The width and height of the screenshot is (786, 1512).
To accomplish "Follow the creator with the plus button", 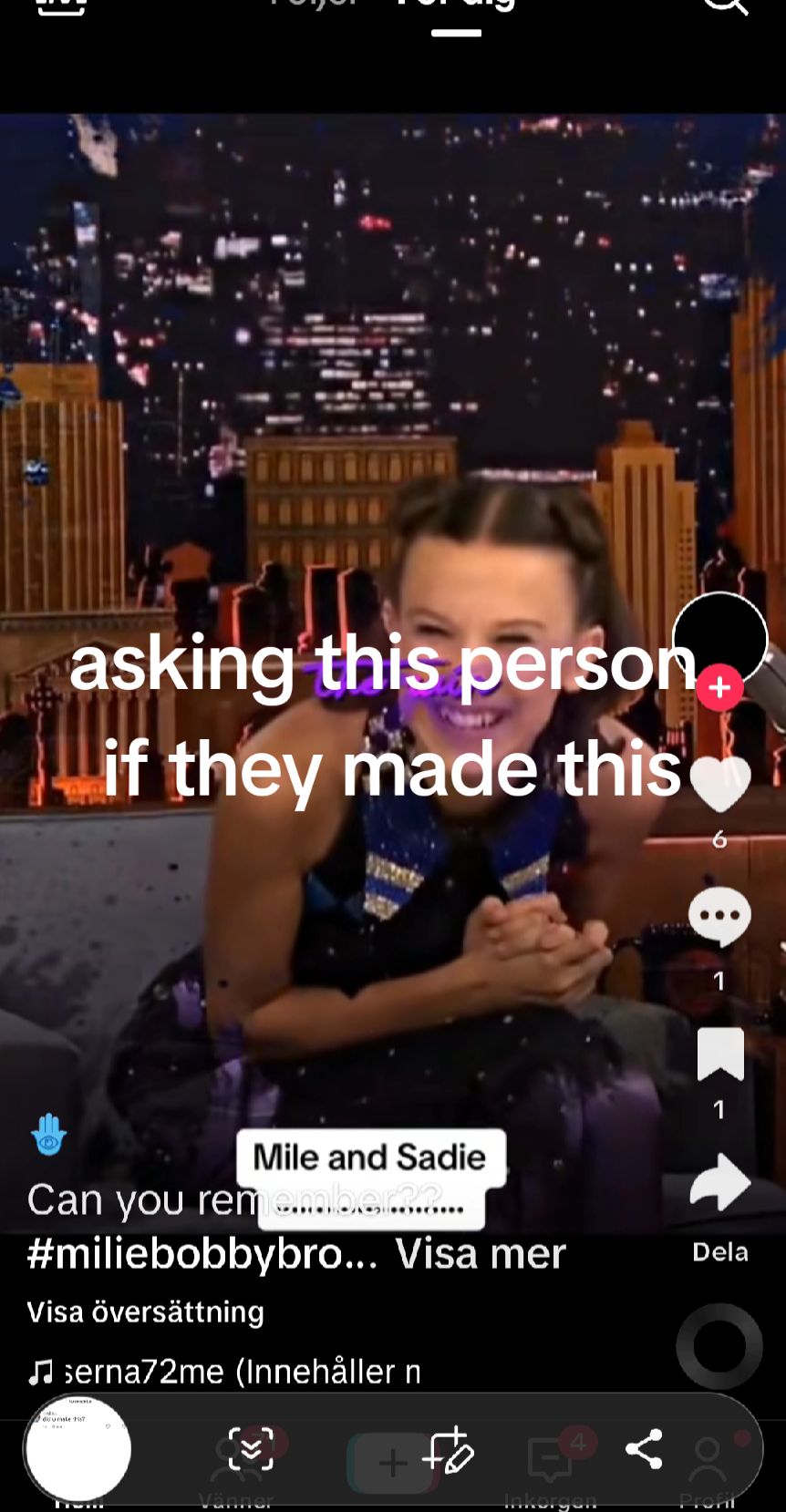I will coord(719,687).
